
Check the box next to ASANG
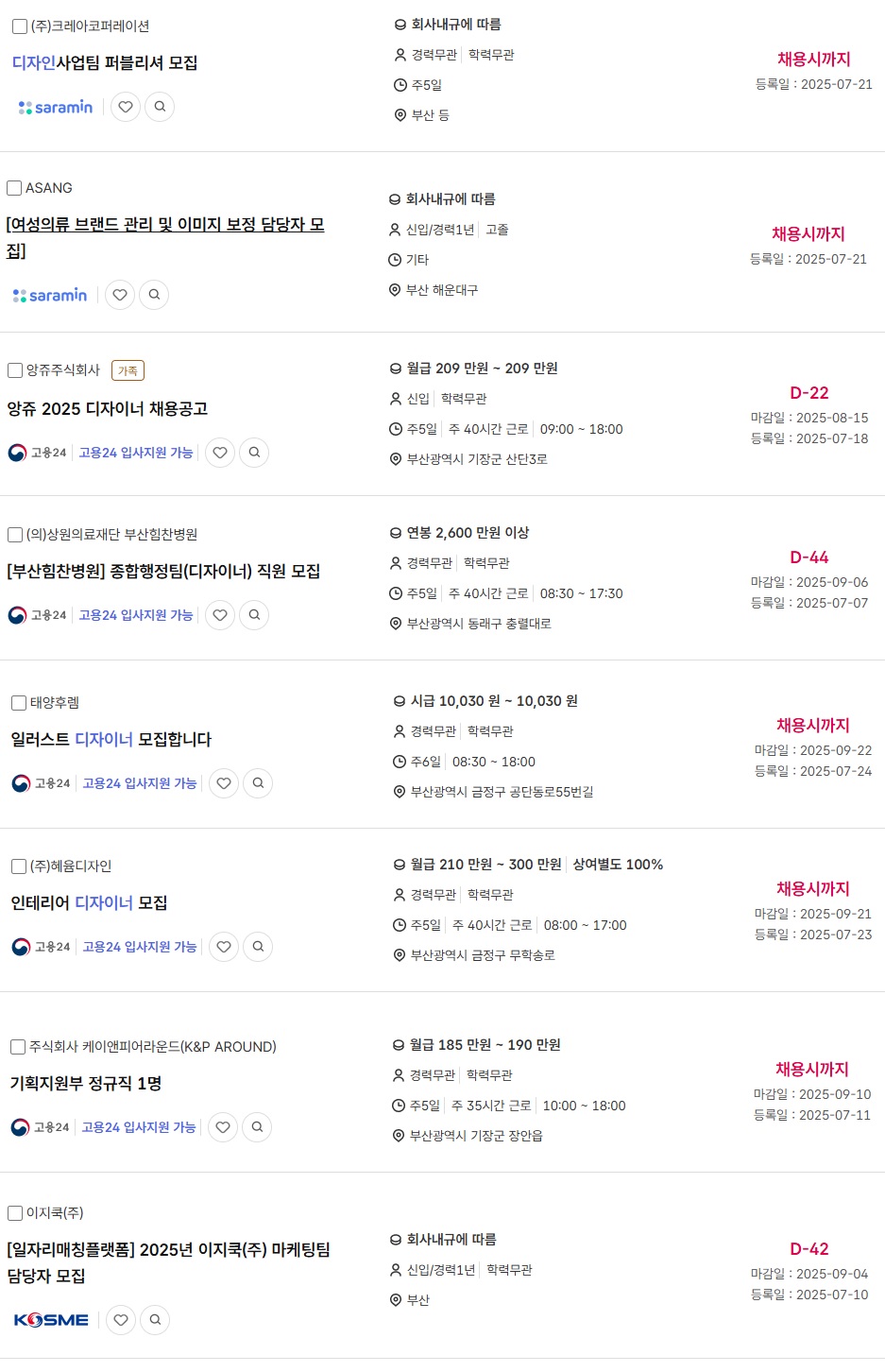pyautogui.click(x=14, y=188)
